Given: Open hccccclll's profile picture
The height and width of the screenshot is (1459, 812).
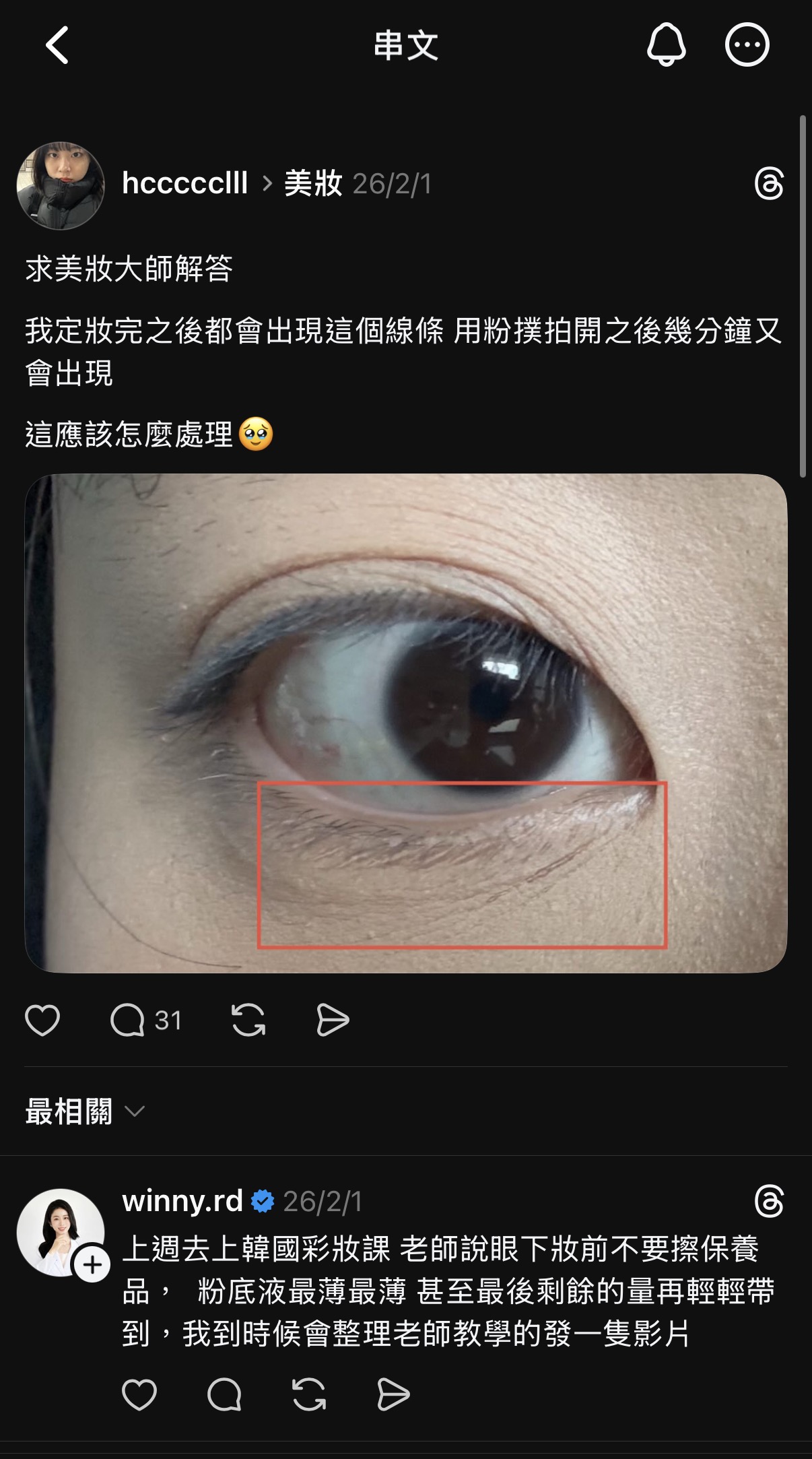Looking at the screenshot, I should [61, 185].
